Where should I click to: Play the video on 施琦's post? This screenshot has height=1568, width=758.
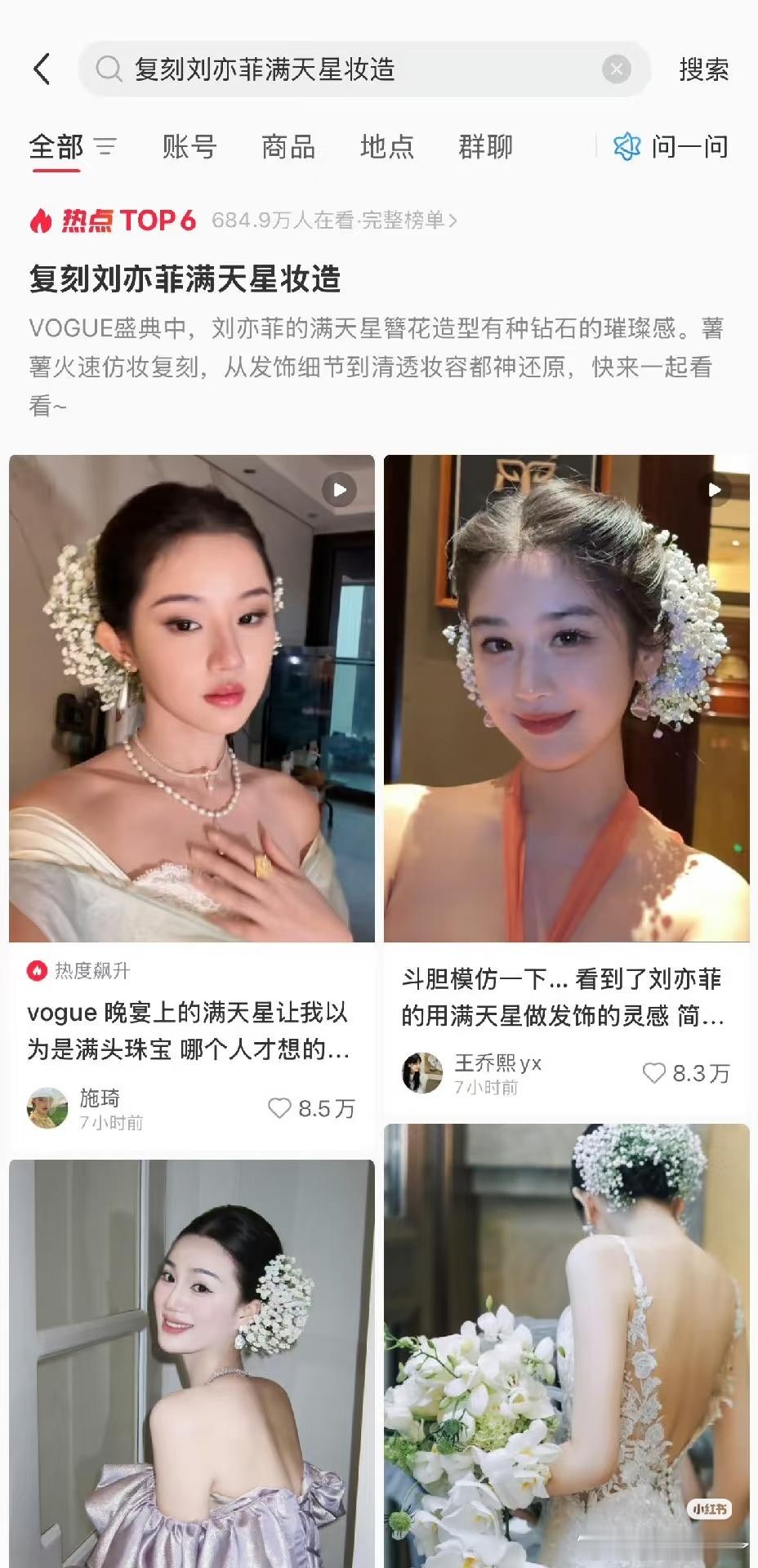click(x=338, y=489)
